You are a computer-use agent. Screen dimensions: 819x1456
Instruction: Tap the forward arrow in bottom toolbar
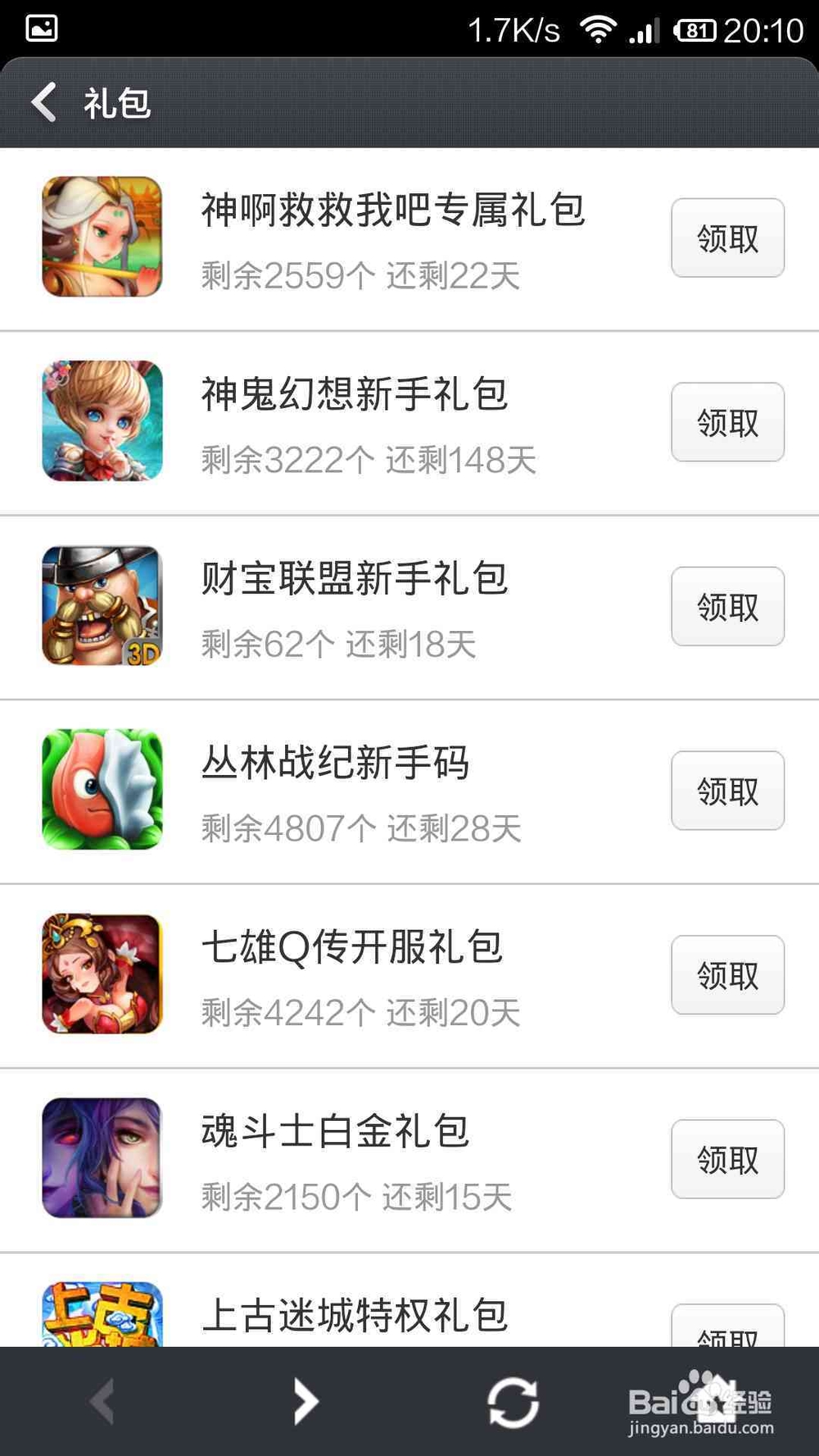(x=305, y=1400)
